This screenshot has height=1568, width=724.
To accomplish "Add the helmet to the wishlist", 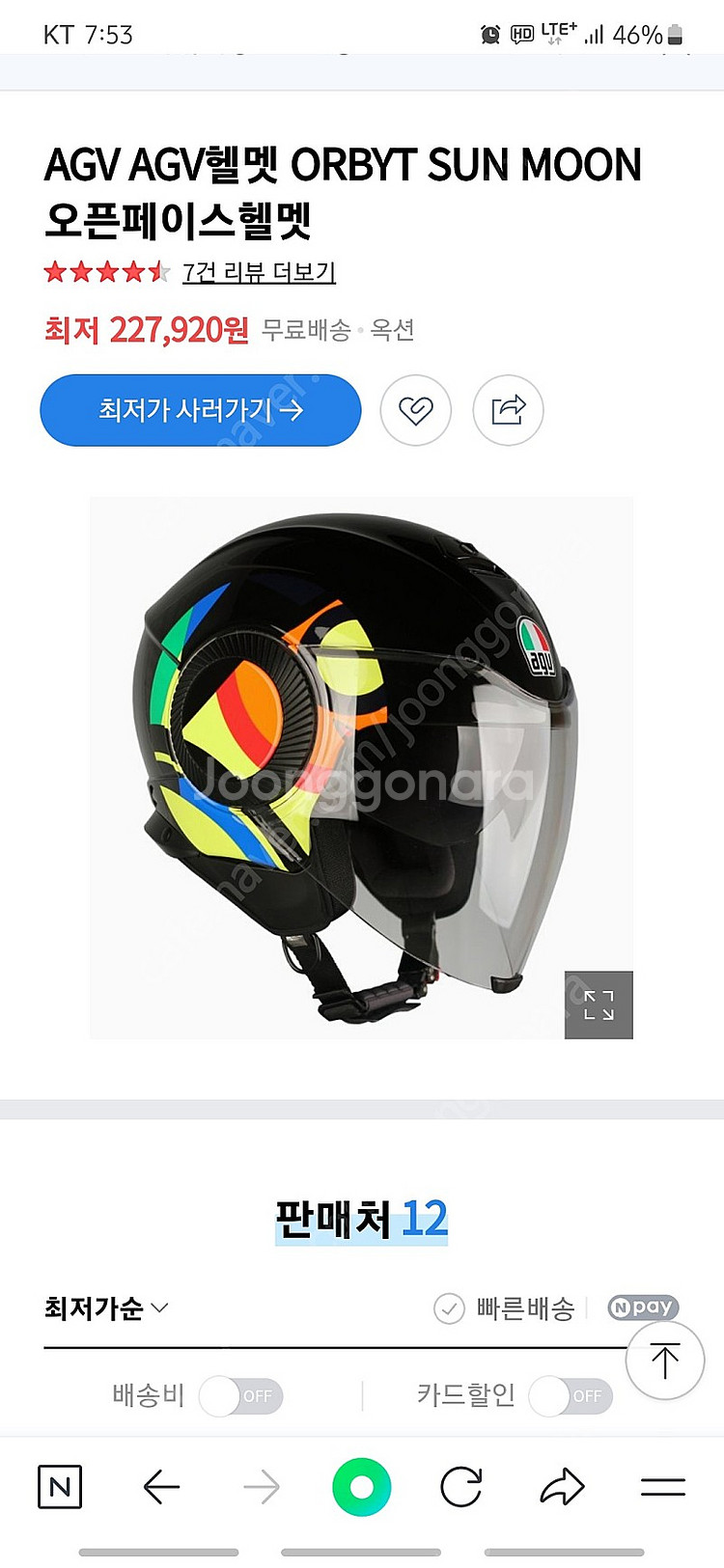I will point(416,410).
